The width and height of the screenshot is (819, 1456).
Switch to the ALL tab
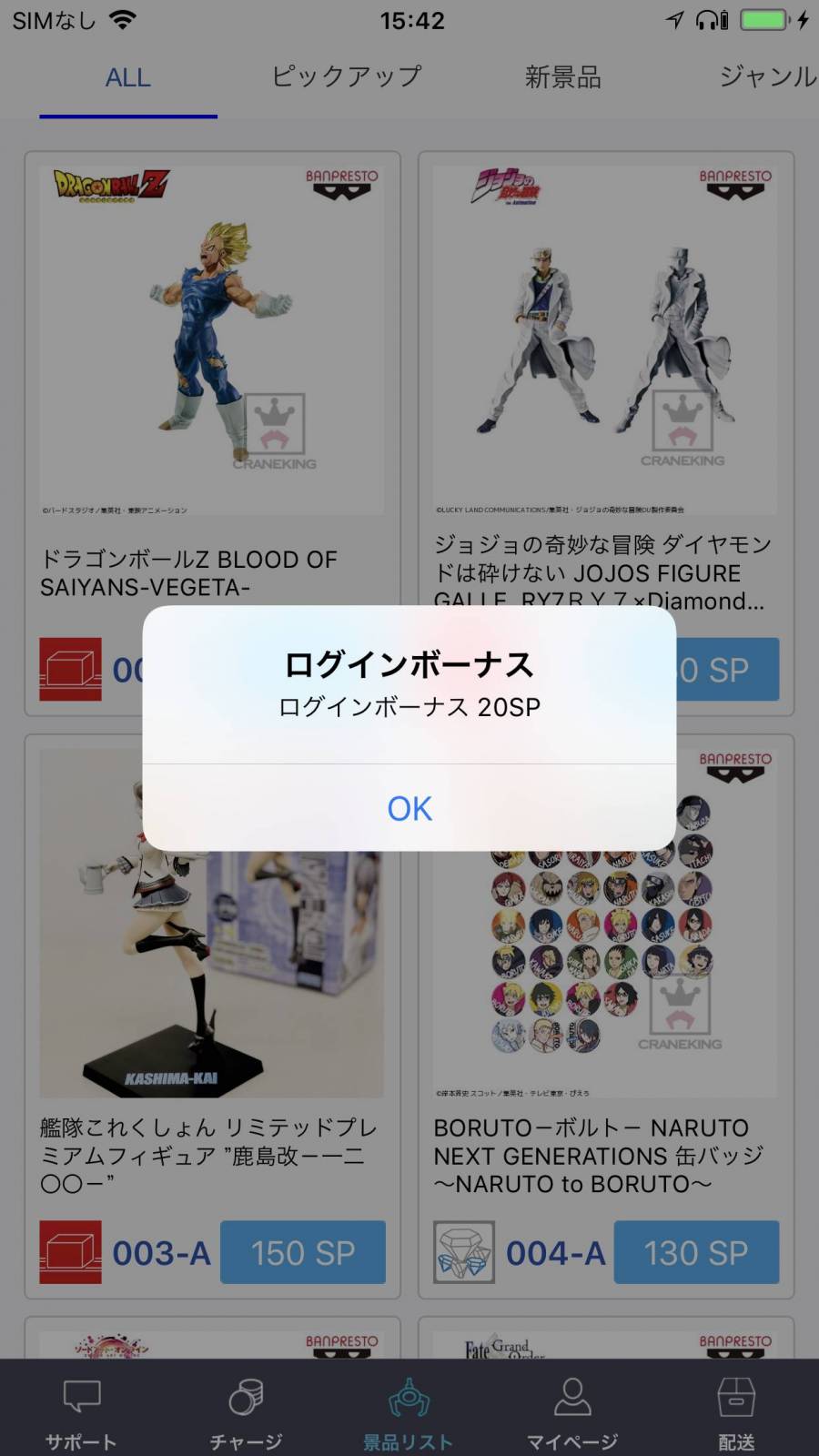pos(128,78)
